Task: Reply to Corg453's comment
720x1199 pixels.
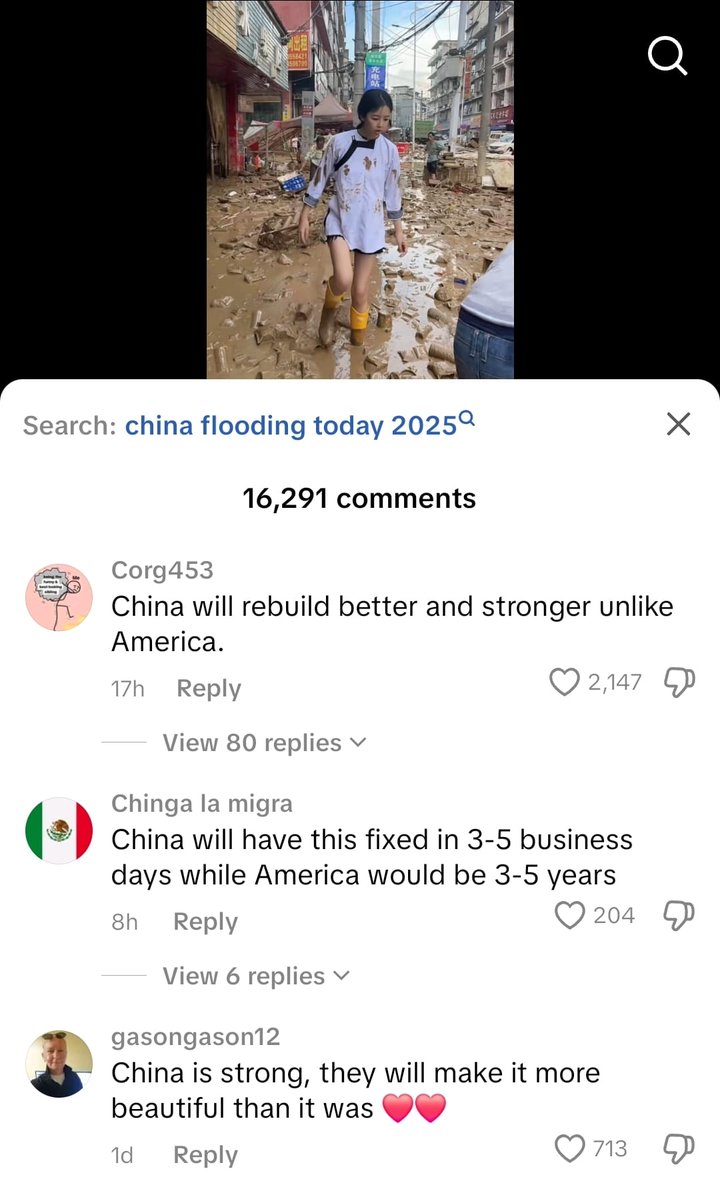Action: coord(208,688)
